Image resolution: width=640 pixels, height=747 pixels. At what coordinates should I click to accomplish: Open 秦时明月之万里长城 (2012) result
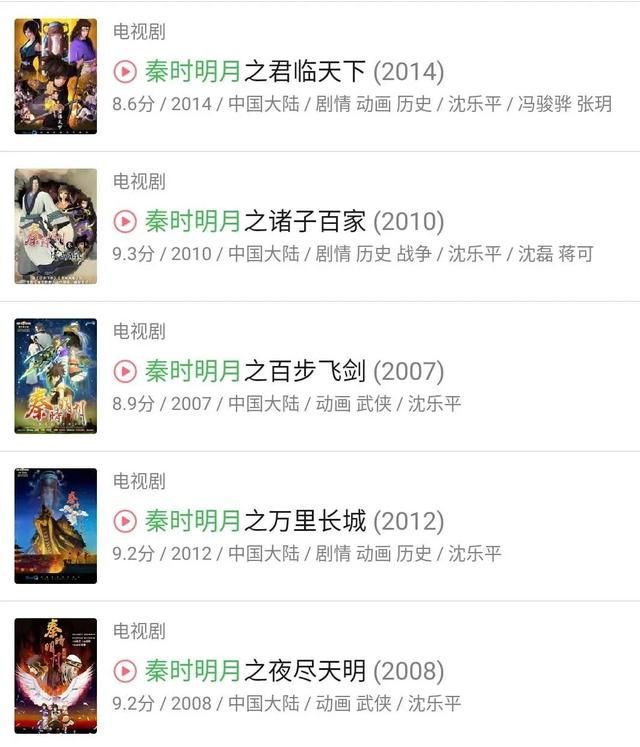pos(293,522)
